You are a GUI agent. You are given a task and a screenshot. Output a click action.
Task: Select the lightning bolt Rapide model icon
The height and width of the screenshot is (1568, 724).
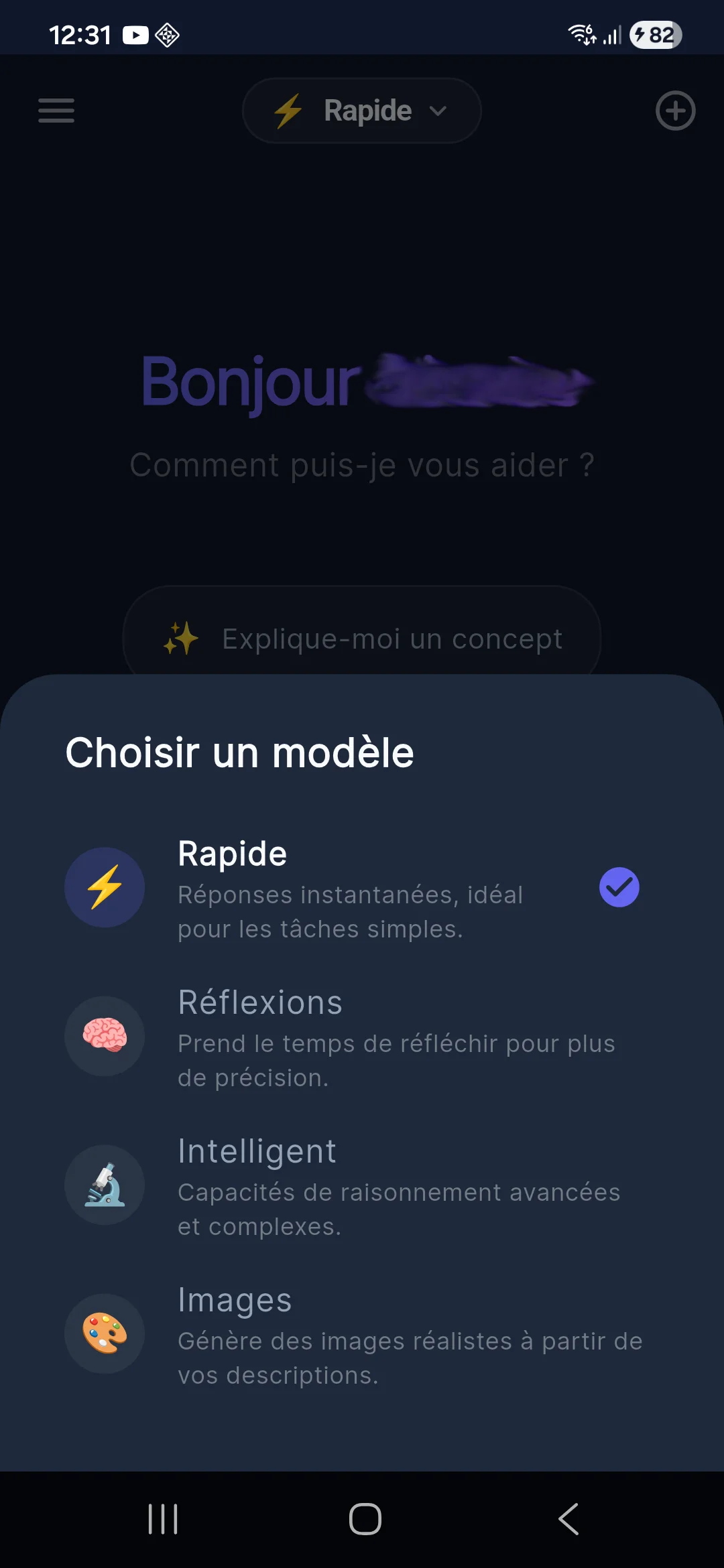[105, 887]
